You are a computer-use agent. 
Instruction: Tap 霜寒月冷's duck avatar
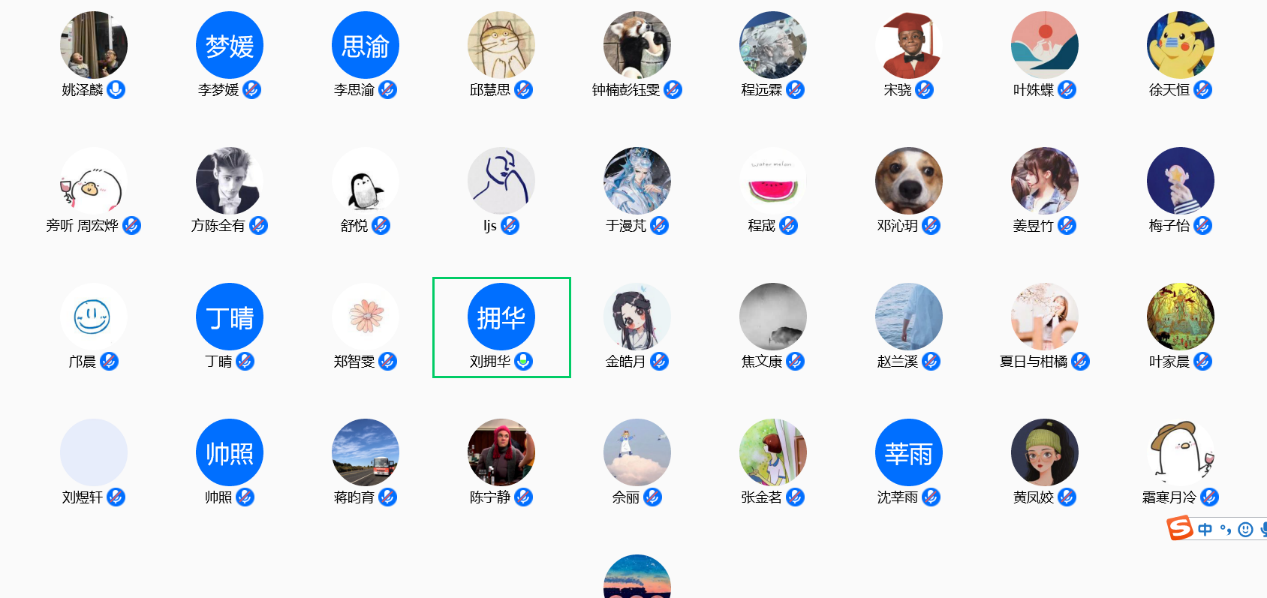(x=1181, y=453)
